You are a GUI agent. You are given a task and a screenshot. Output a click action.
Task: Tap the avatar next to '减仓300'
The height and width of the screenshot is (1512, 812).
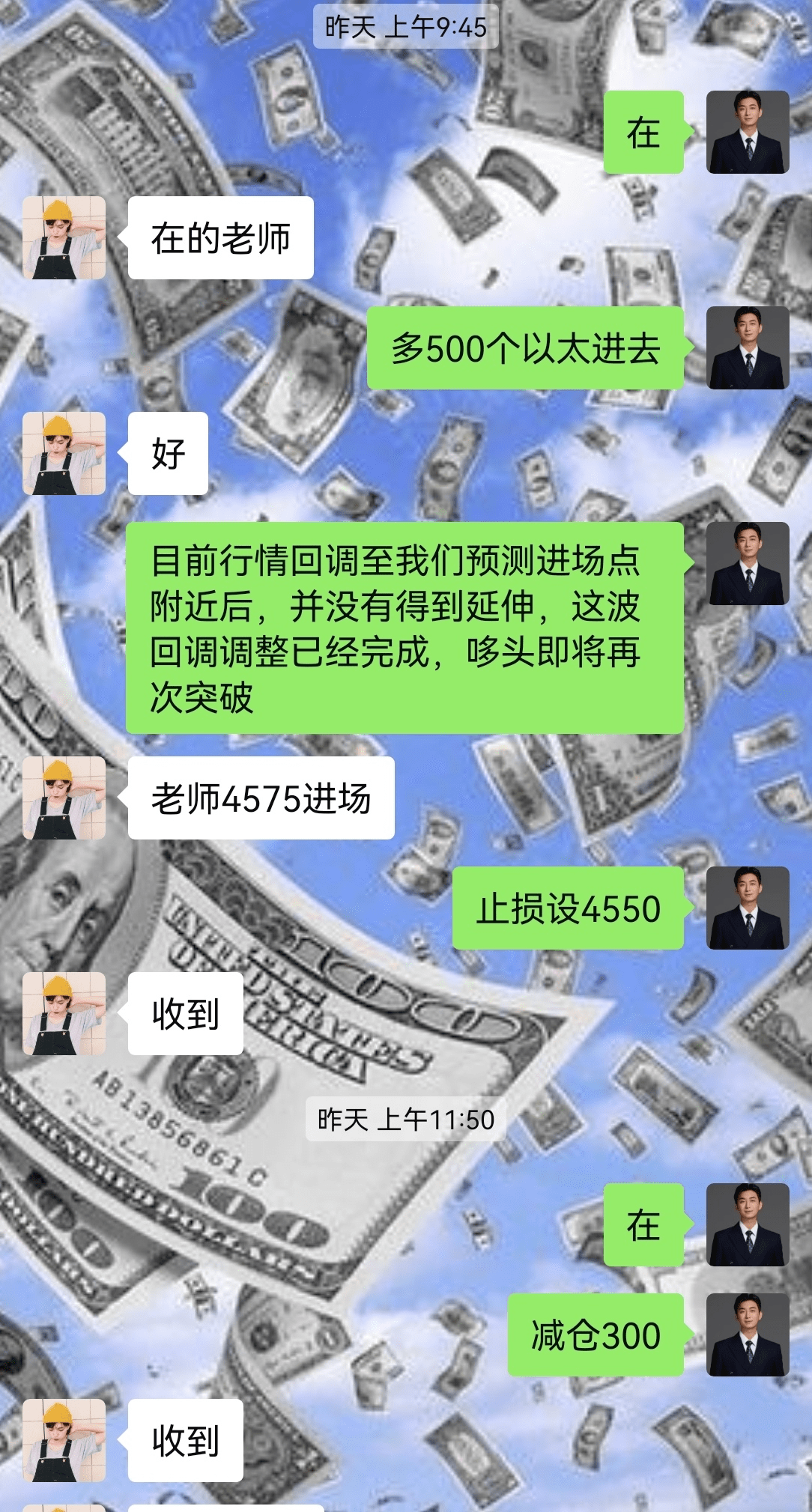click(748, 1335)
